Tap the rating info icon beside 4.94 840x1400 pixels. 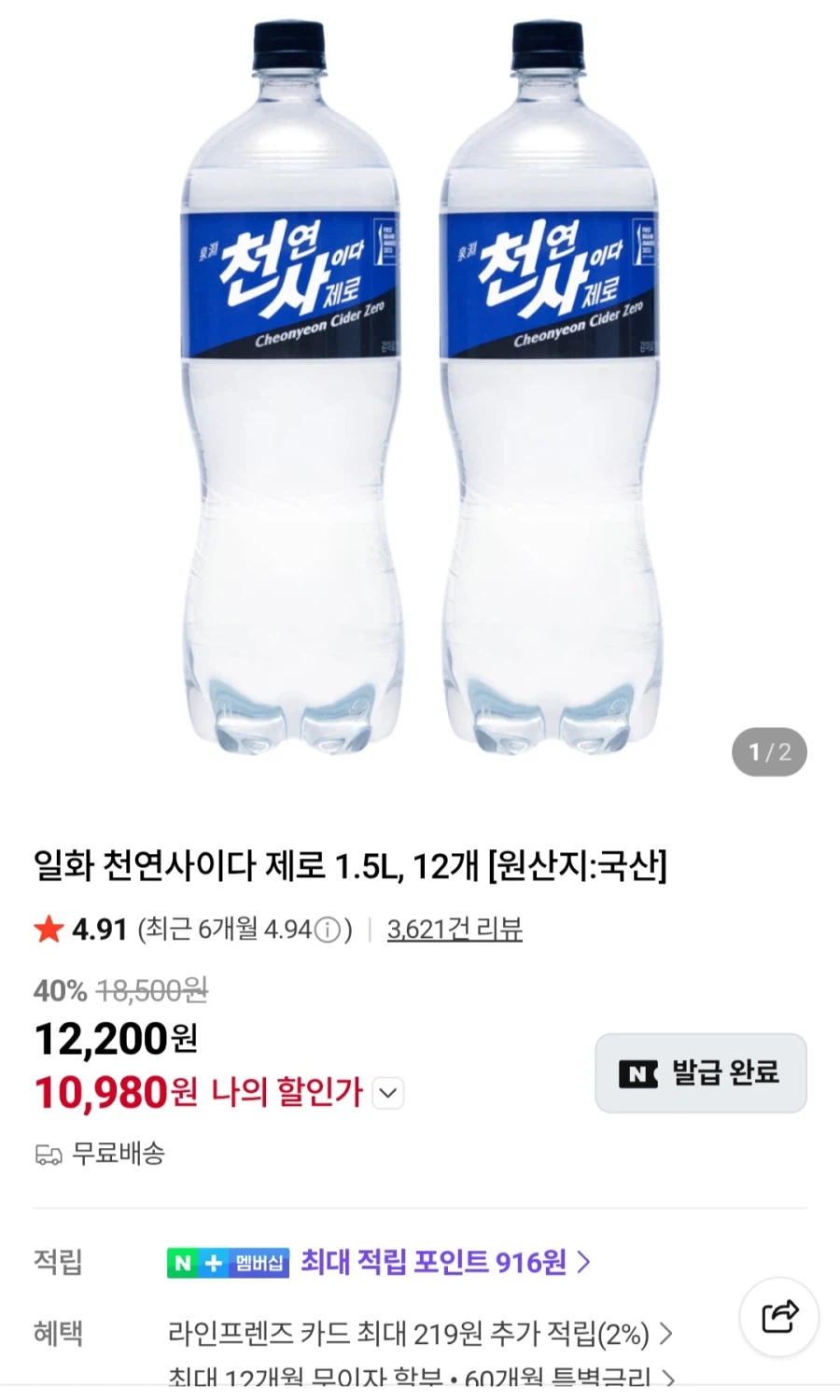click(327, 931)
